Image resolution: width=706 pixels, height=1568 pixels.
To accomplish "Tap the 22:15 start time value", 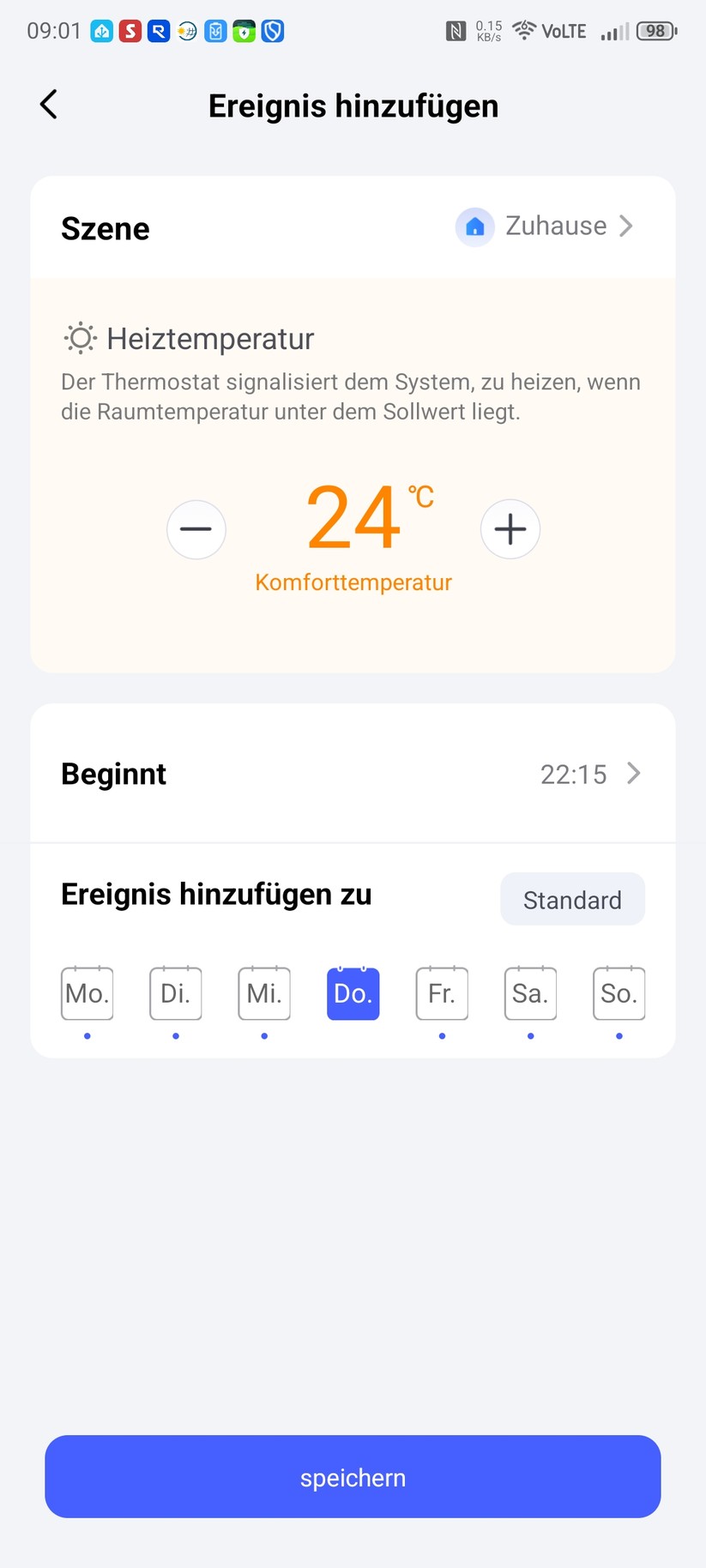I will (574, 773).
